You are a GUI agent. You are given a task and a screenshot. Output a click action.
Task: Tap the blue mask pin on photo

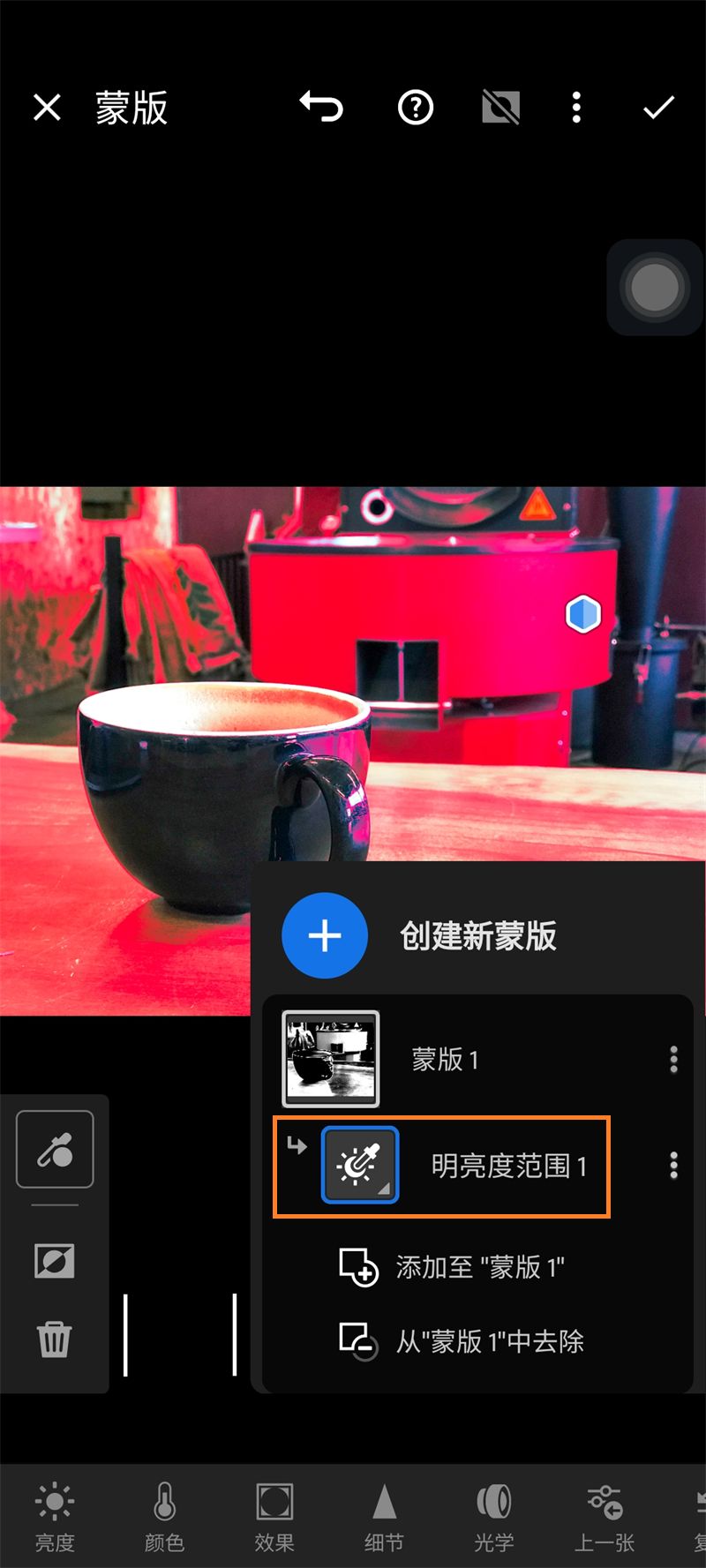[582, 613]
